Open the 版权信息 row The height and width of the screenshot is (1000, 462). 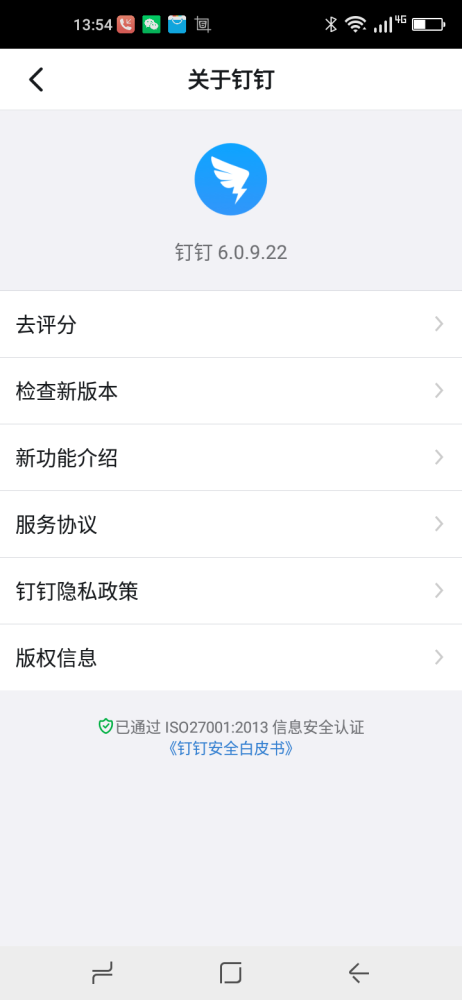[231, 658]
